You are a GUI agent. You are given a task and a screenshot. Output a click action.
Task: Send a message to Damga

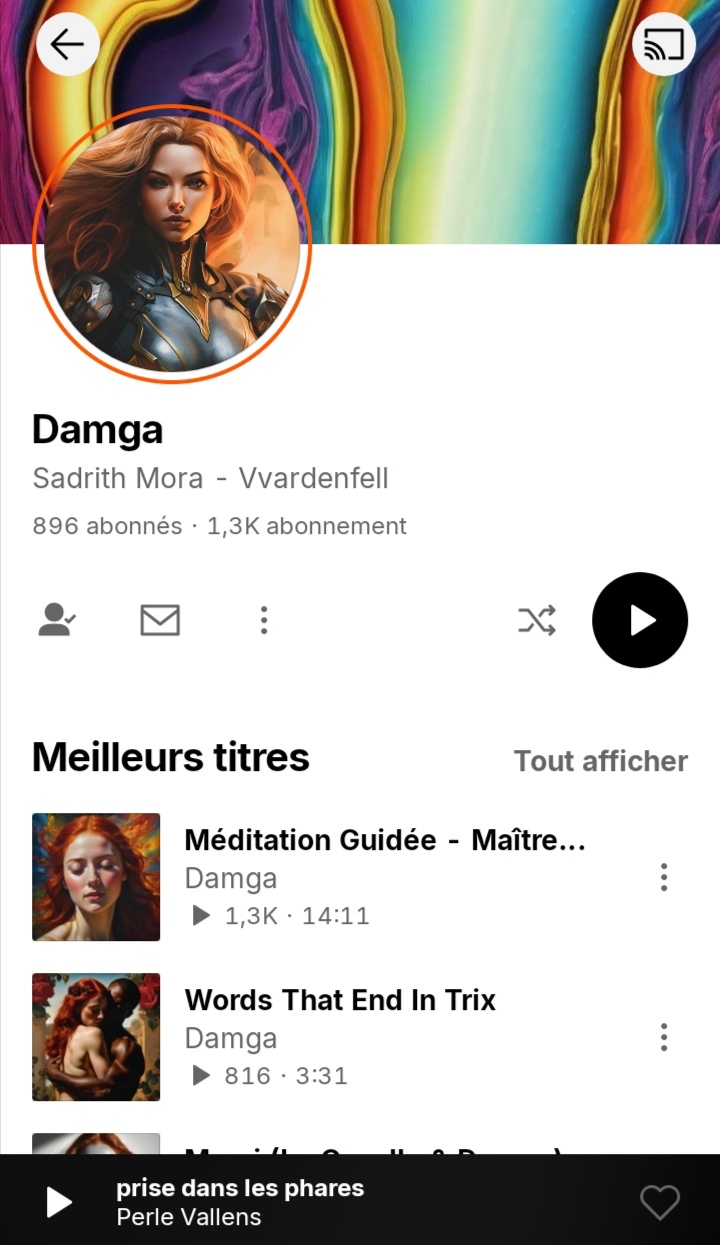pyautogui.click(x=160, y=620)
